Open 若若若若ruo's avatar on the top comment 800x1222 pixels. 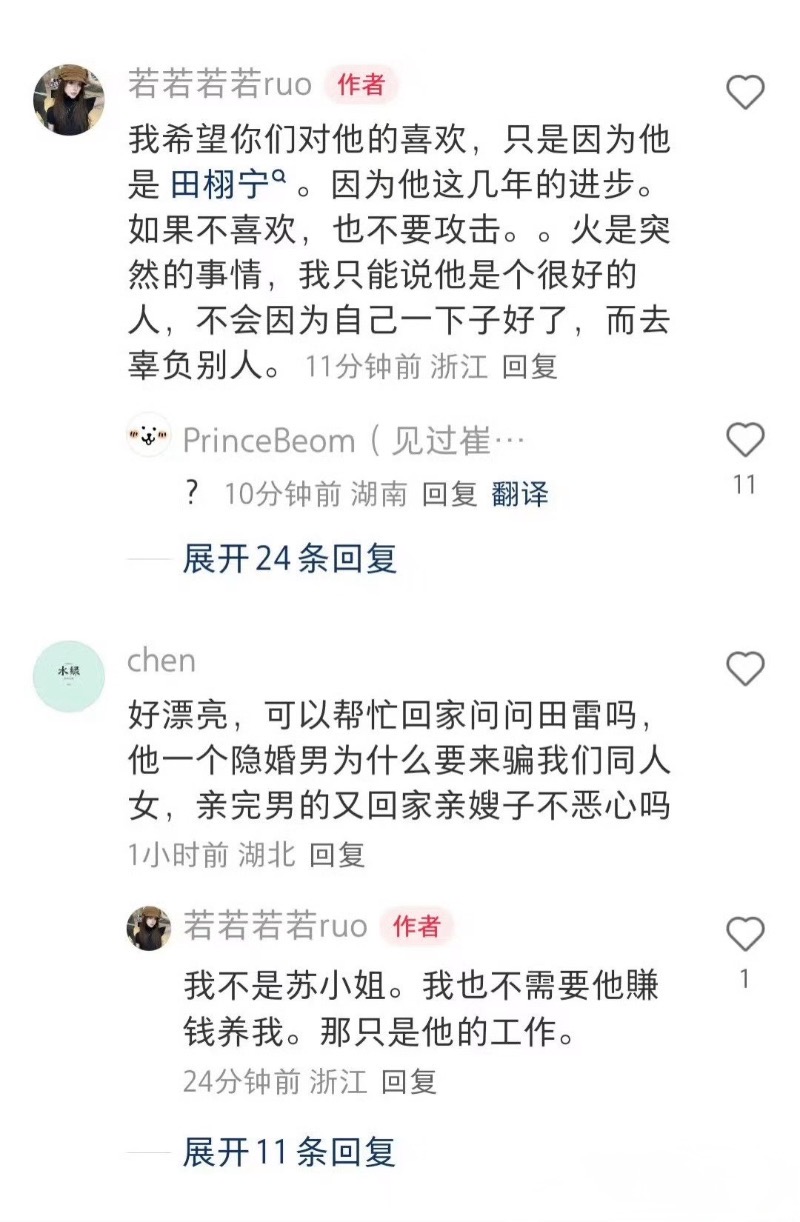click(x=69, y=100)
